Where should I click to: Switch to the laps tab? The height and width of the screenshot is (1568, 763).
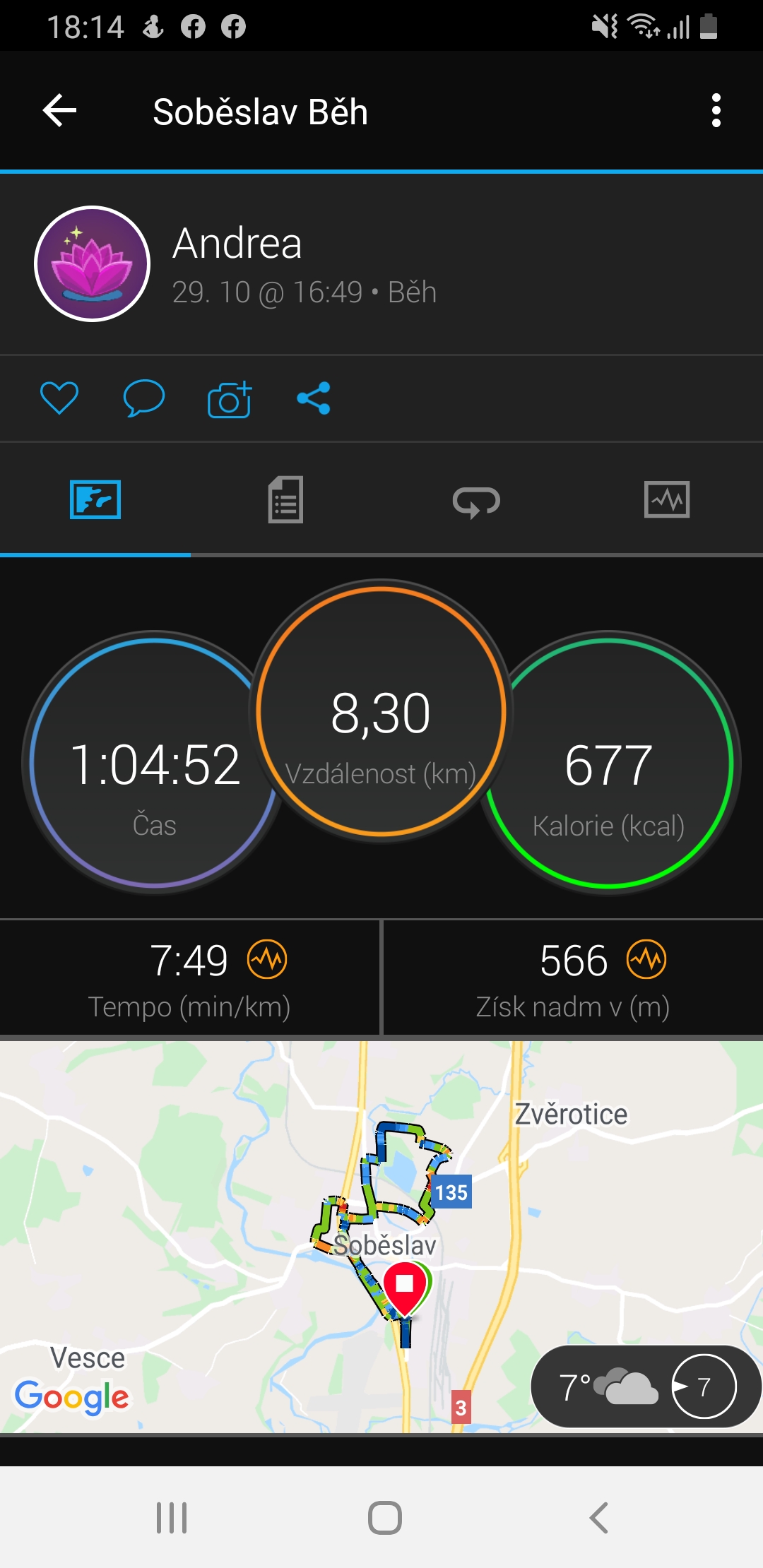(x=476, y=502)
